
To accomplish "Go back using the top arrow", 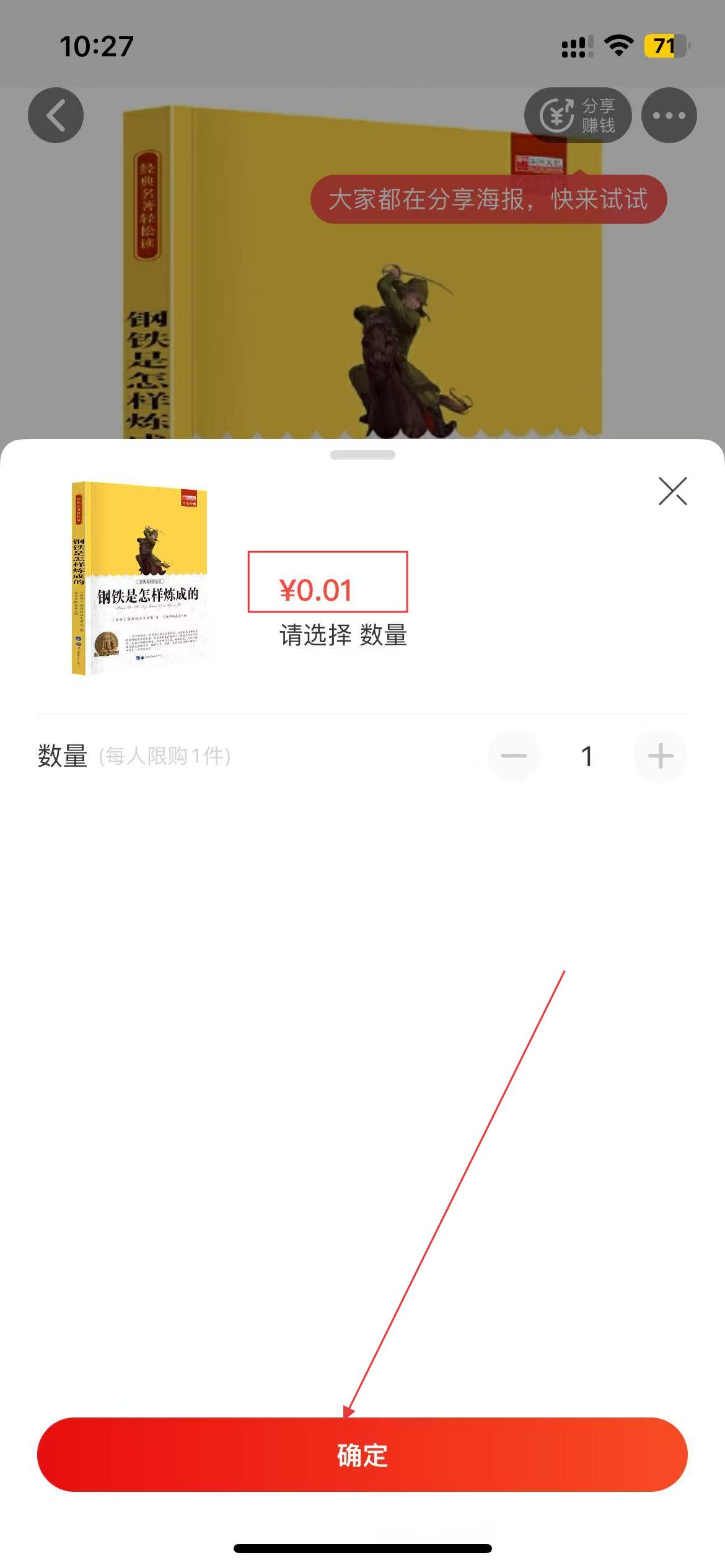I will 56,116.
